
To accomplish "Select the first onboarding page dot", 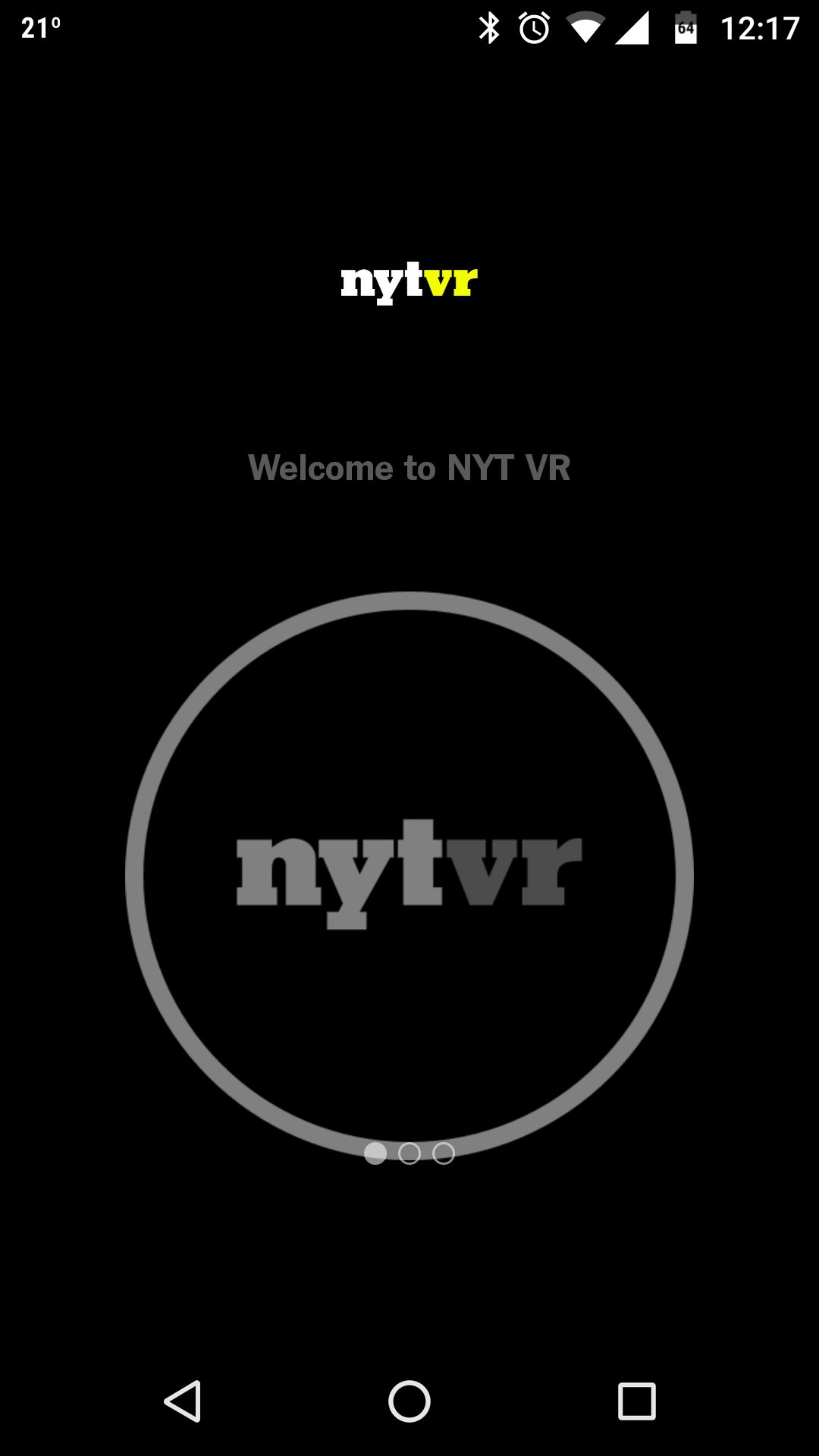I will pyautogui.click(x=375, y=1153).
